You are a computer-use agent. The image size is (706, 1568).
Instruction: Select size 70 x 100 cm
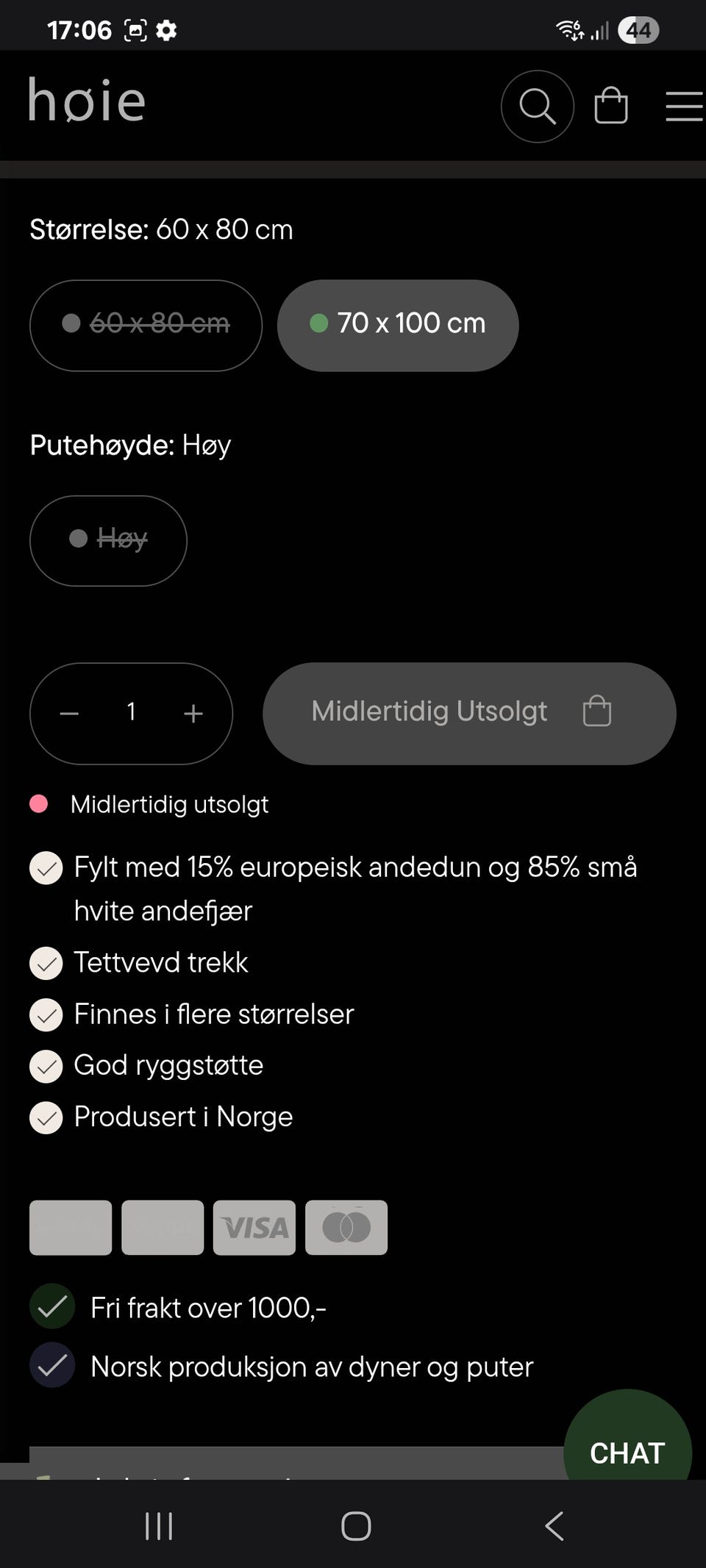tap(398, 325)
